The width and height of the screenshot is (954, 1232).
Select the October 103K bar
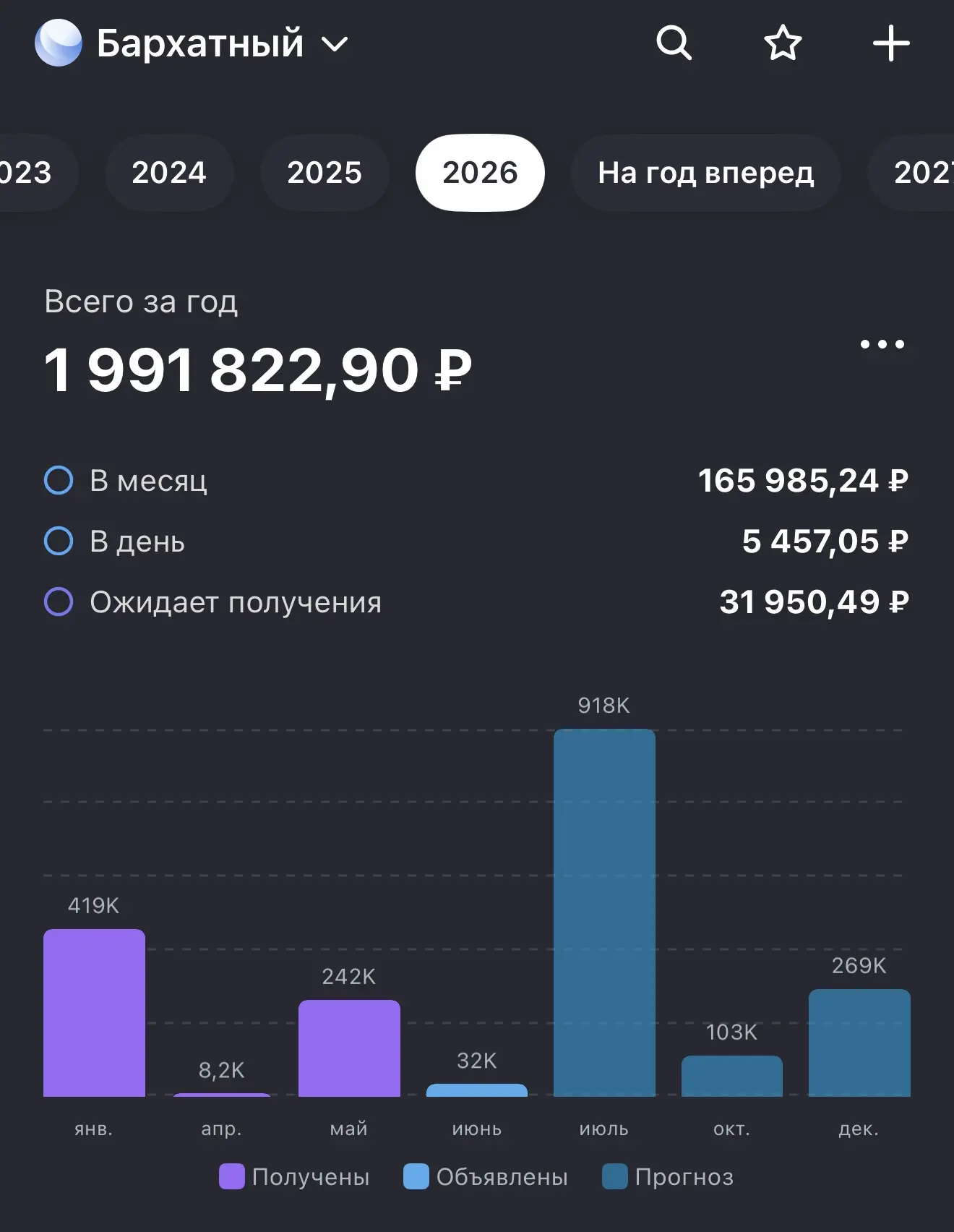point(732,1076)
